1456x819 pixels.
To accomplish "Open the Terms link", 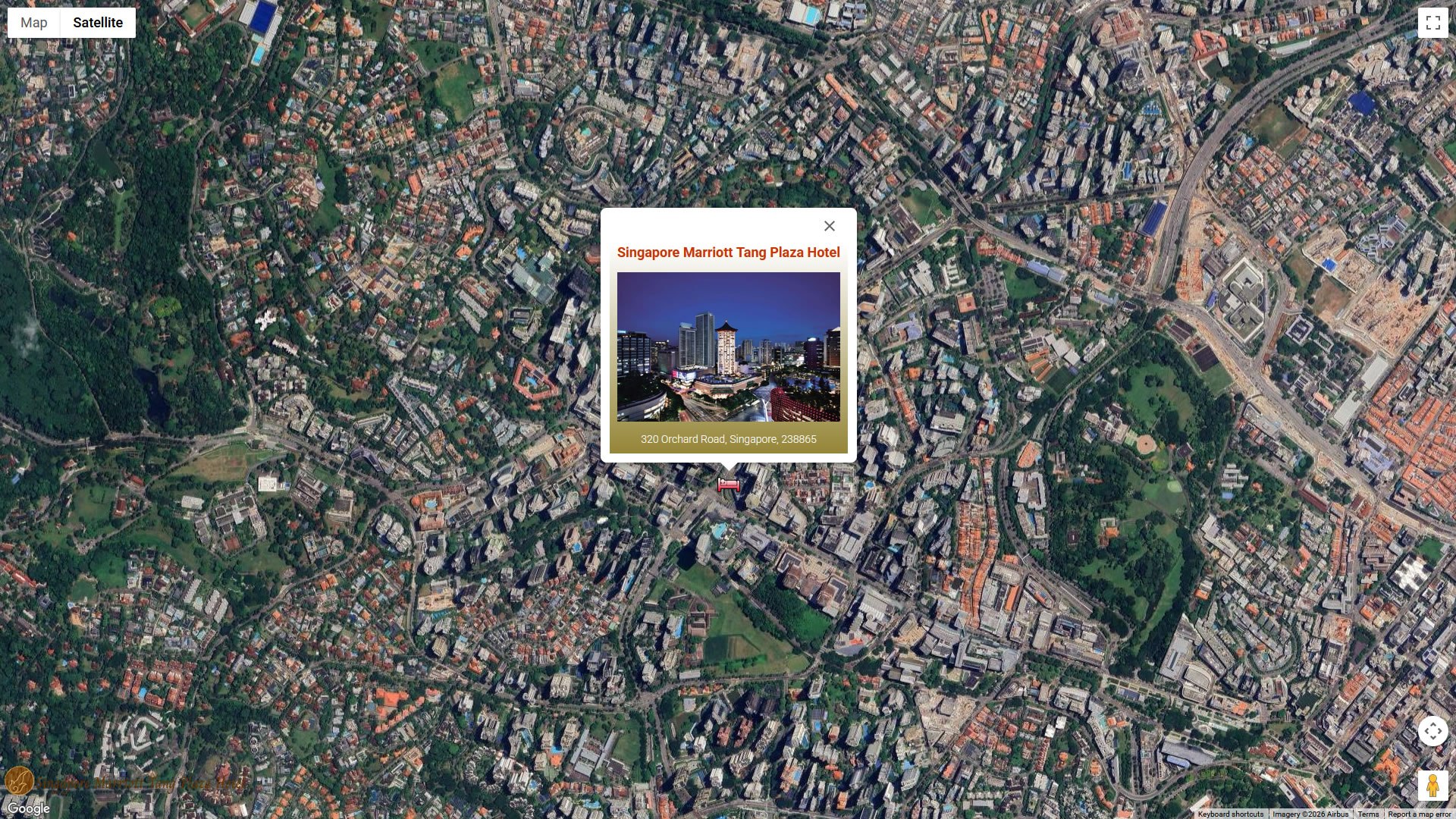I will coord(1368,814).
